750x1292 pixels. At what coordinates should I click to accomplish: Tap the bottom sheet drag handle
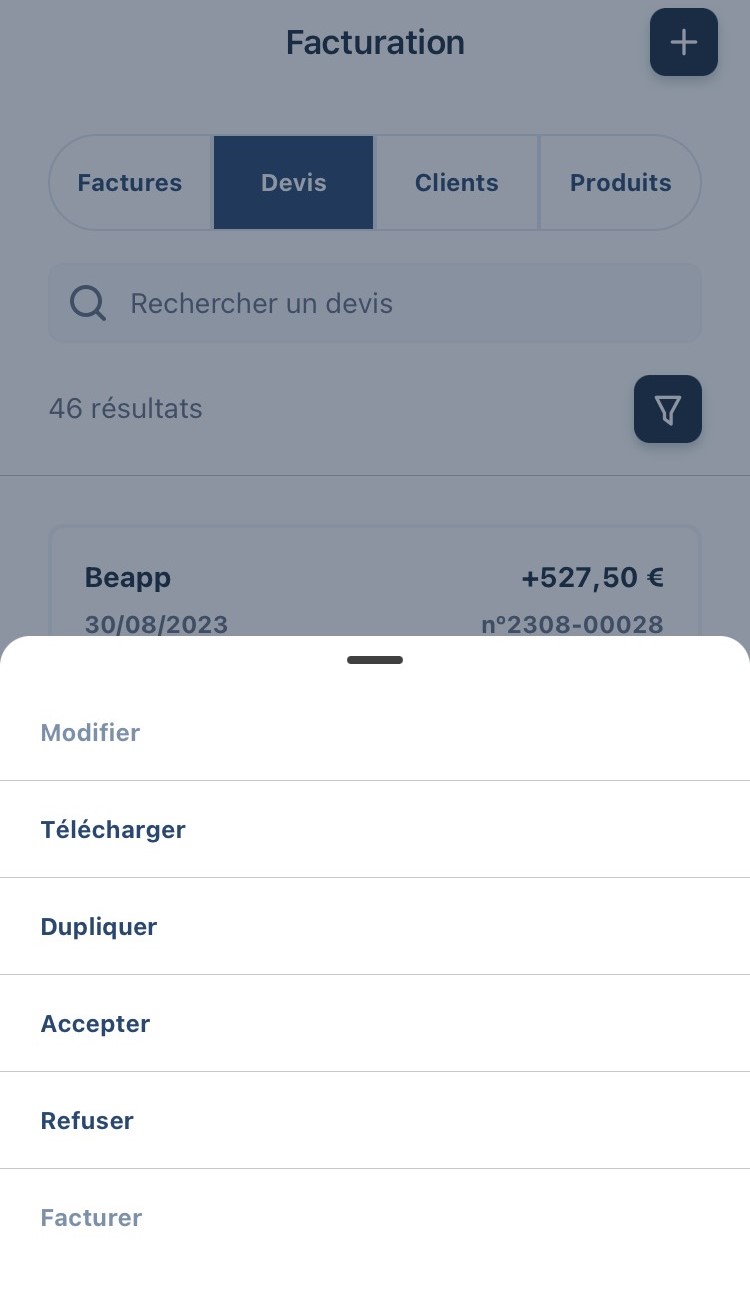tap(375, 660)
